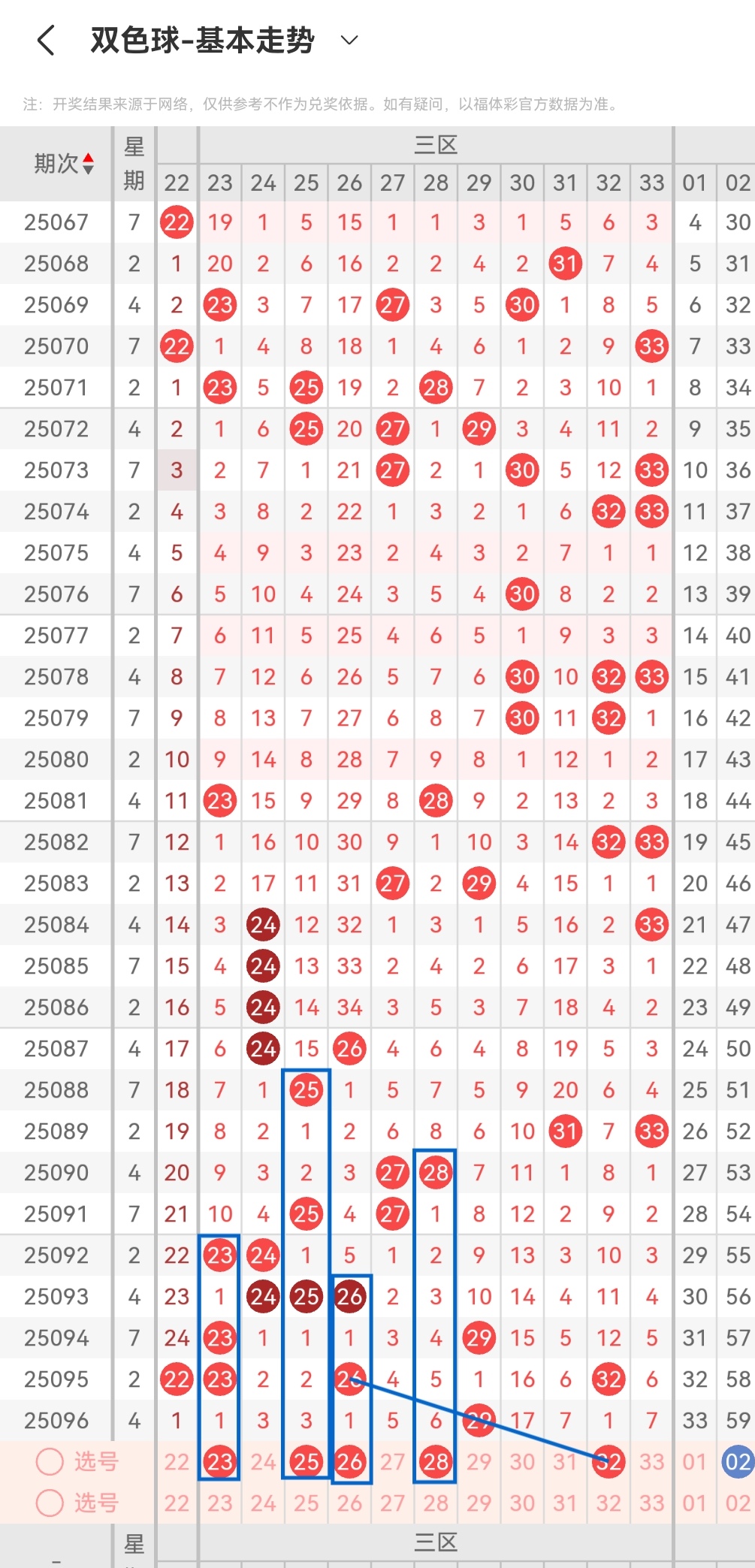
Task: Sort draws by the 期次 header
Action: point(64,163)
